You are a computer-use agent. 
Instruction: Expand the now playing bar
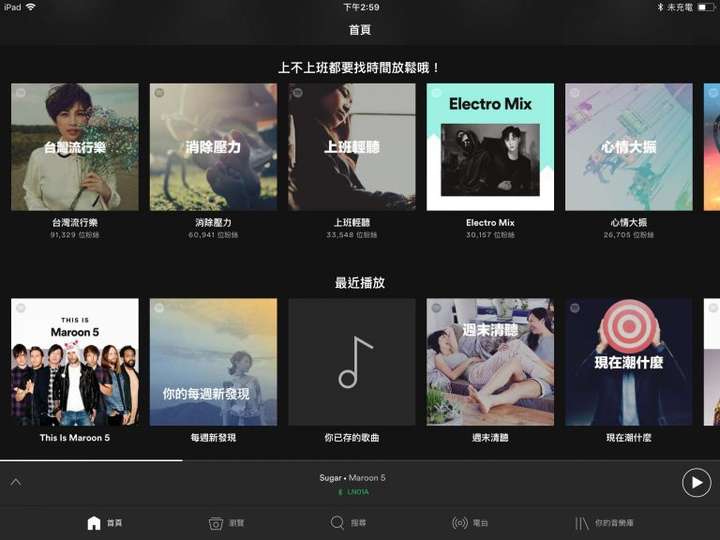[x=15, y=482]
